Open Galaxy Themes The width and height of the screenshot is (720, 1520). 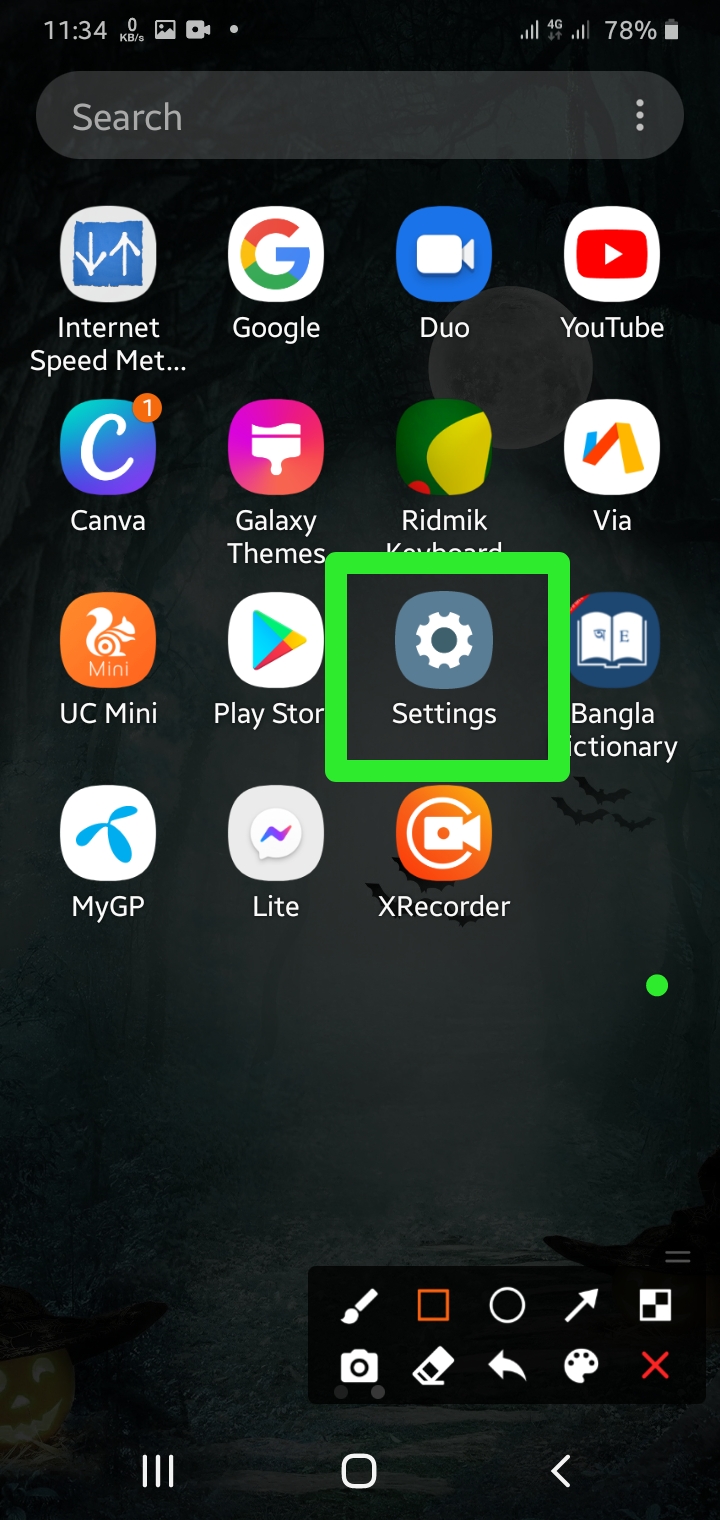point(276,449)
